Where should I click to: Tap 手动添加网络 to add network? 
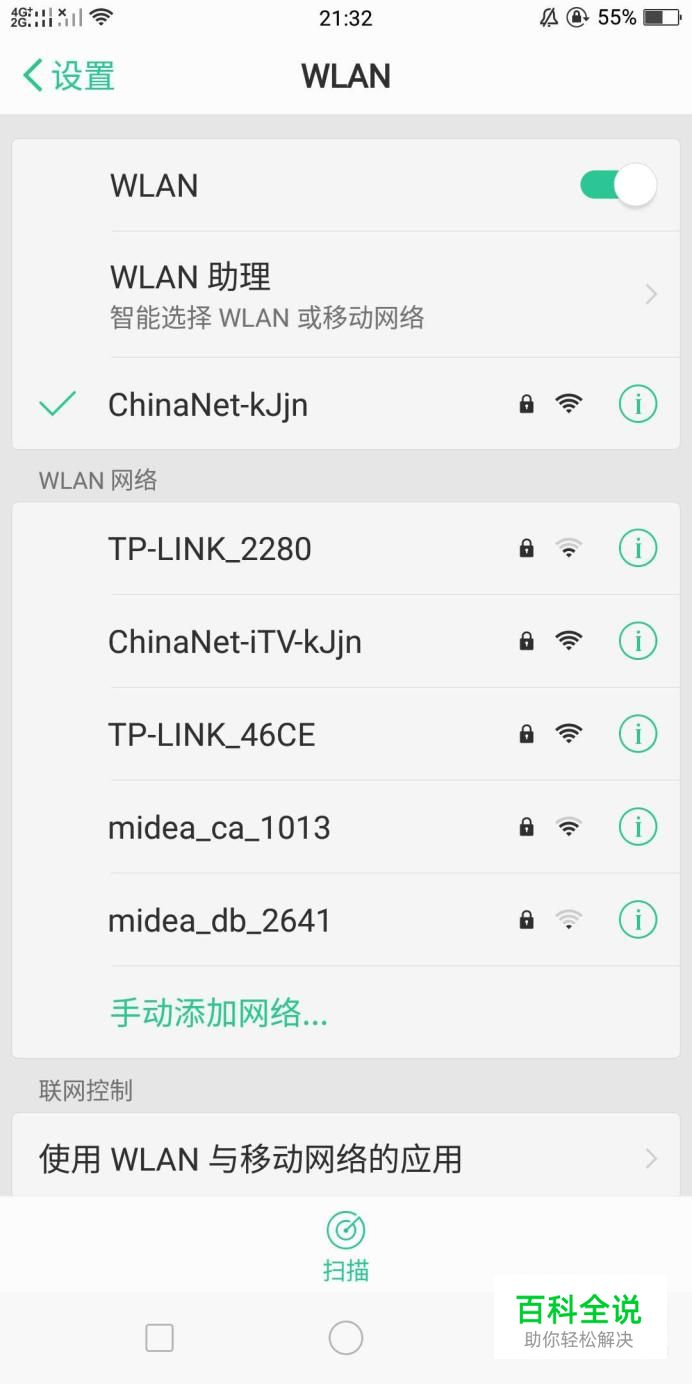coord(219,1014)
